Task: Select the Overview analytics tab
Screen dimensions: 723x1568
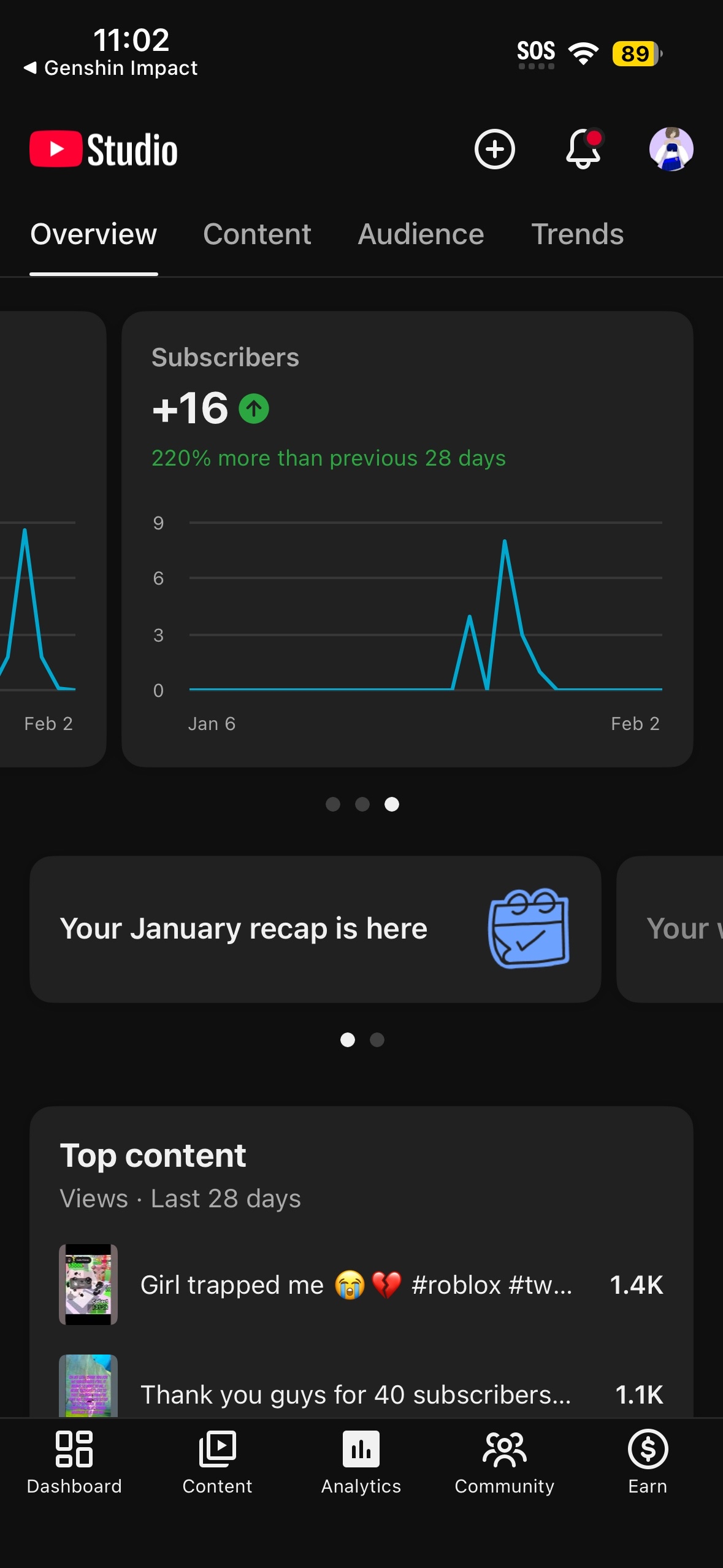Action: pyautogui.click(x=94, y=234)
